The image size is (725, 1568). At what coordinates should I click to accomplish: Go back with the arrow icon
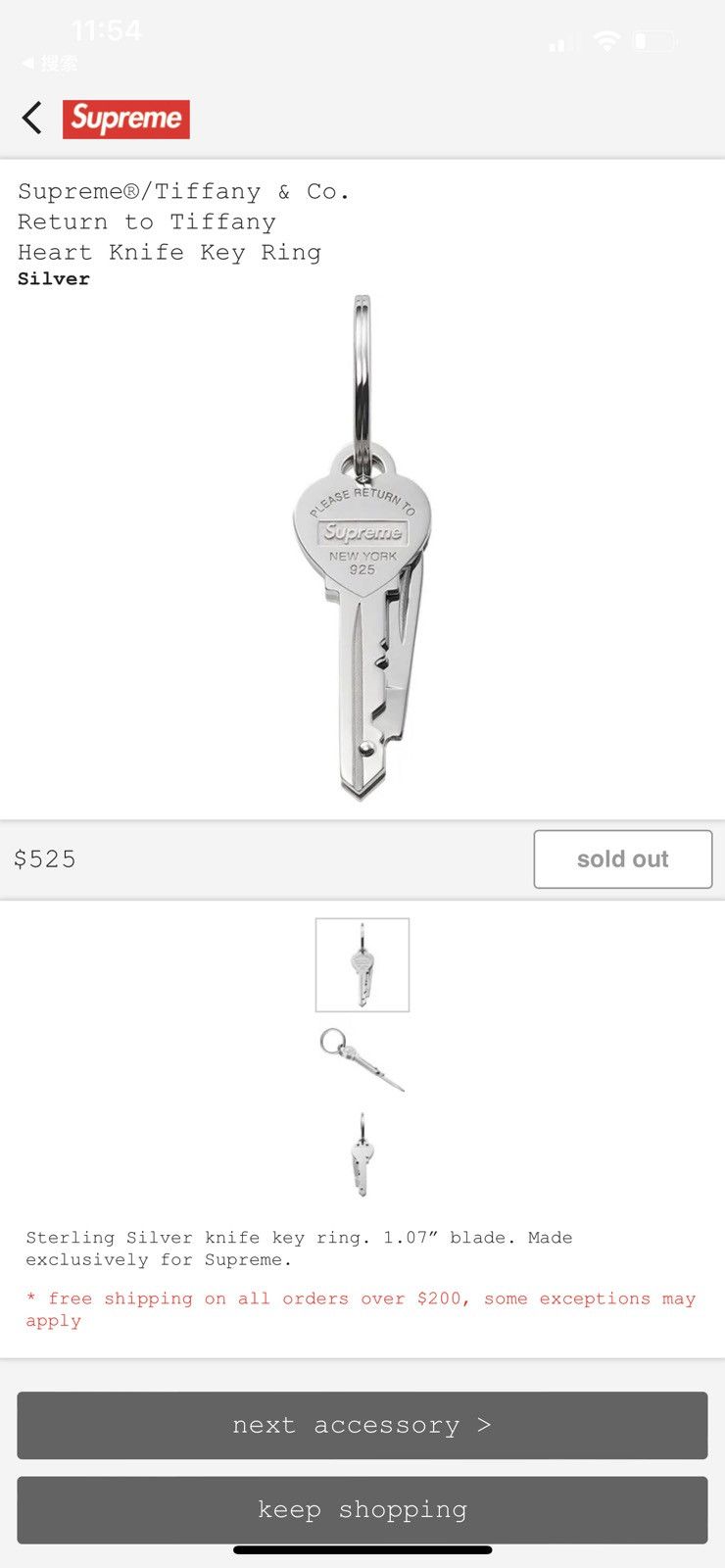click(x=32, y=119)
